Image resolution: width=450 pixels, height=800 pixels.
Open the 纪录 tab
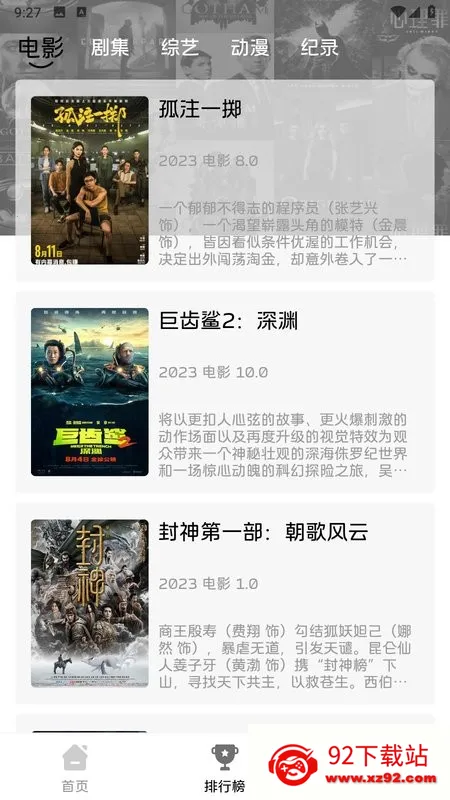(x=319, y=48)
